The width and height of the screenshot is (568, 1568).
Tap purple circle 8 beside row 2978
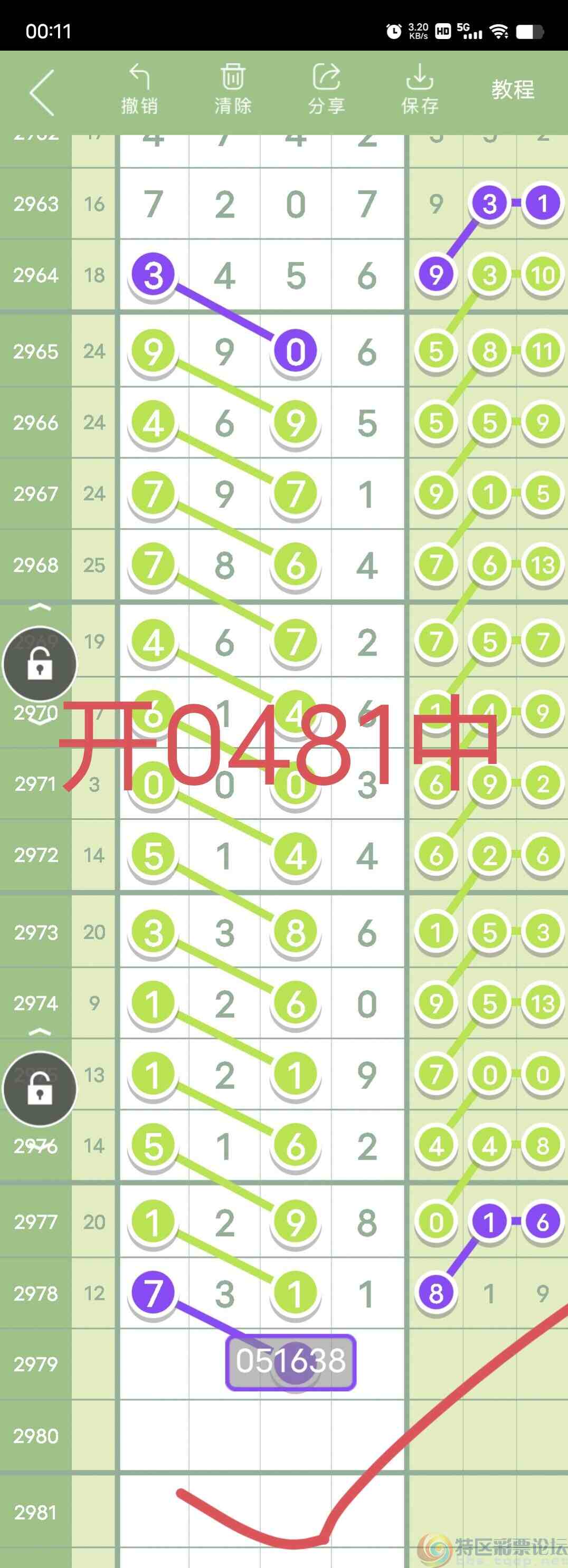click(436, 1293)
